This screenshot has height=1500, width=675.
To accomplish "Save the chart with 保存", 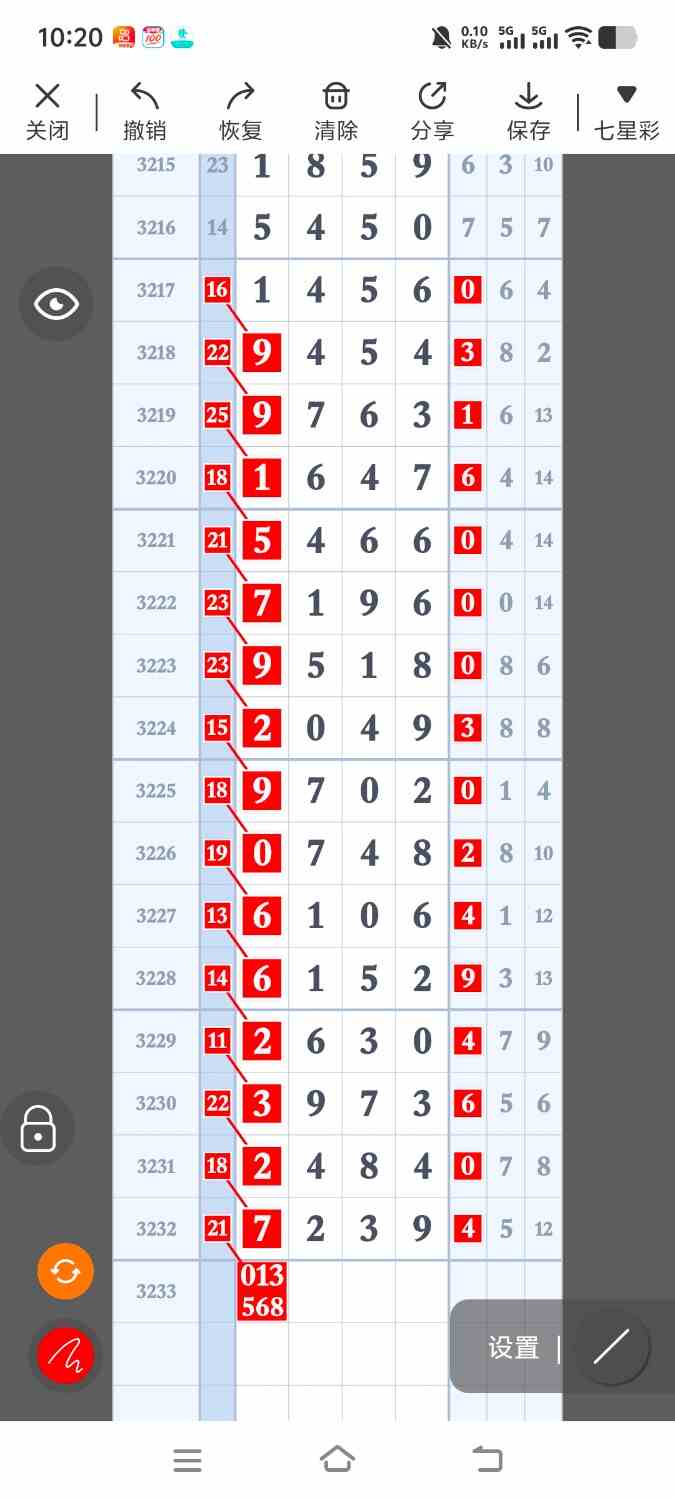I will point(528,111).
